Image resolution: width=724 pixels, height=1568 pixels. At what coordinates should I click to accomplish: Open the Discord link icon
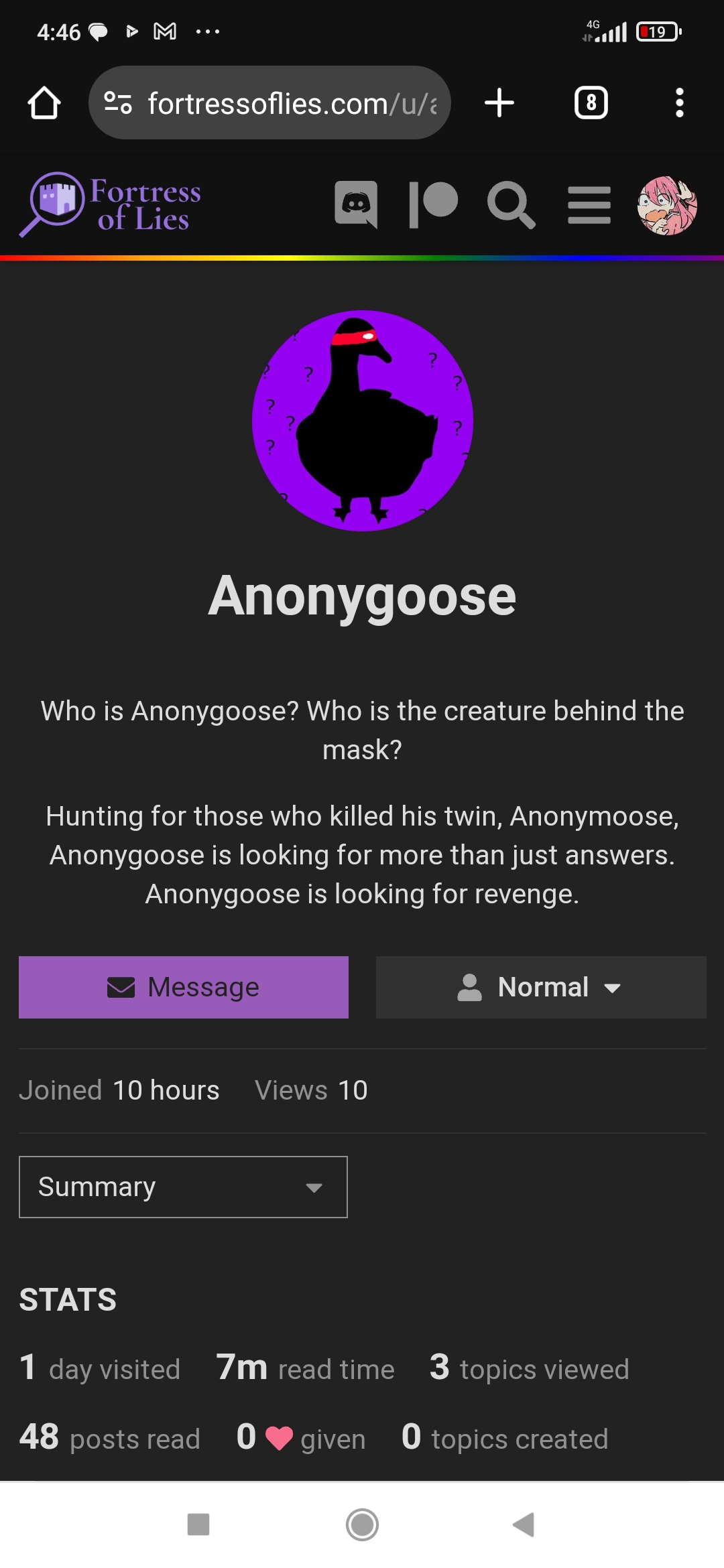(x=356, y=204)
